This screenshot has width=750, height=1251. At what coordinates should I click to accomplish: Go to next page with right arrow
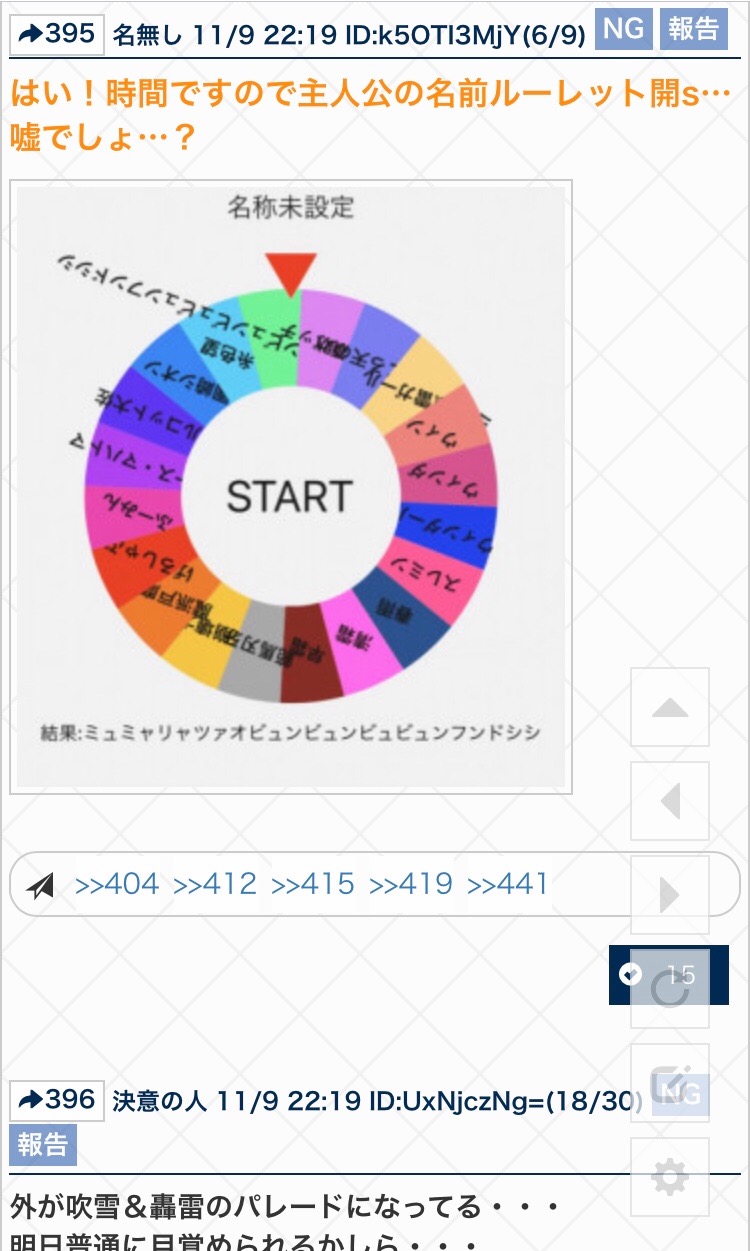(670, 894)
